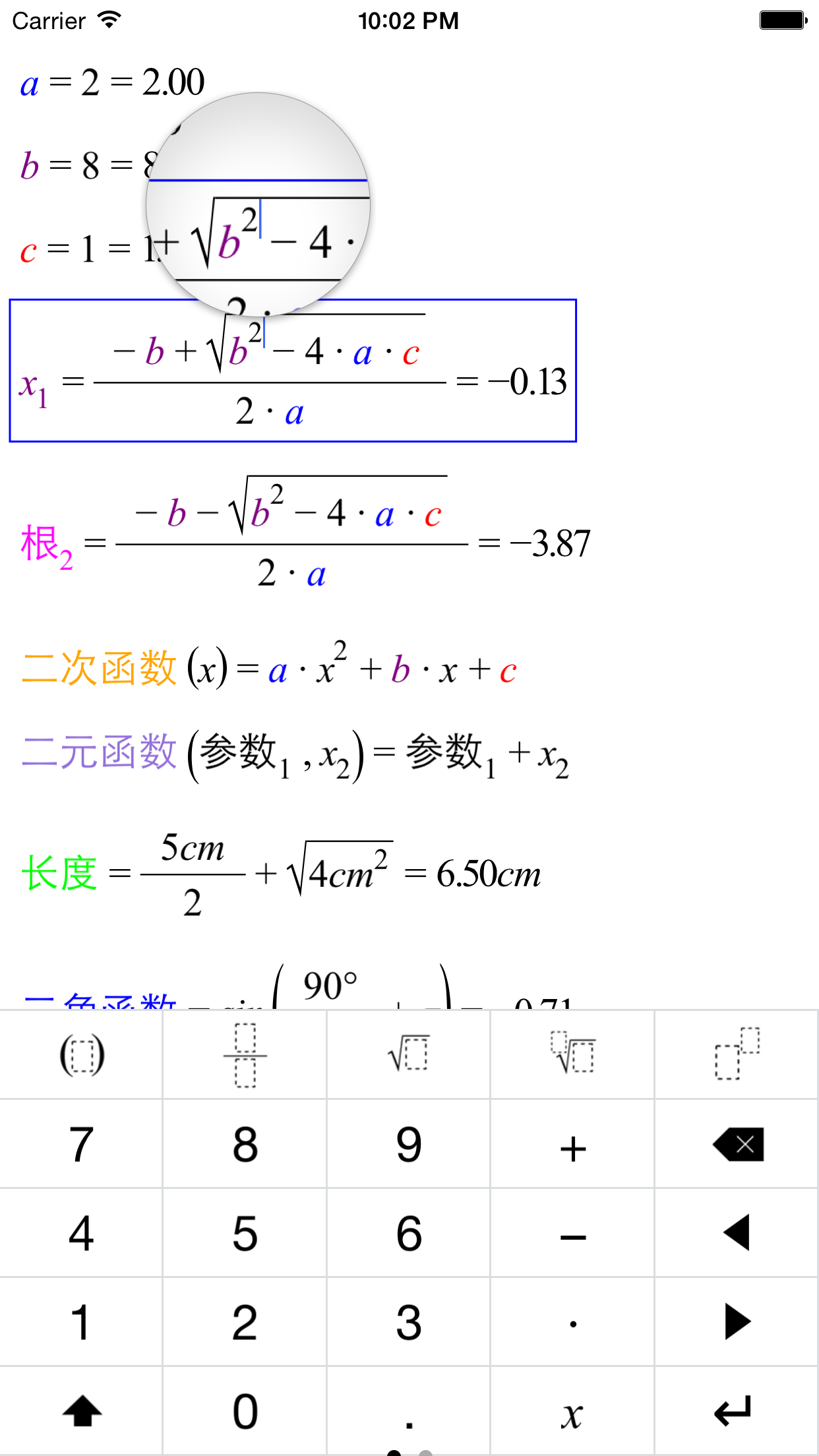Image resolution: width=819 pixels, height=1456 pixels.
Task: Insert a fraction using the fraction template icon
Action: 245,1054
